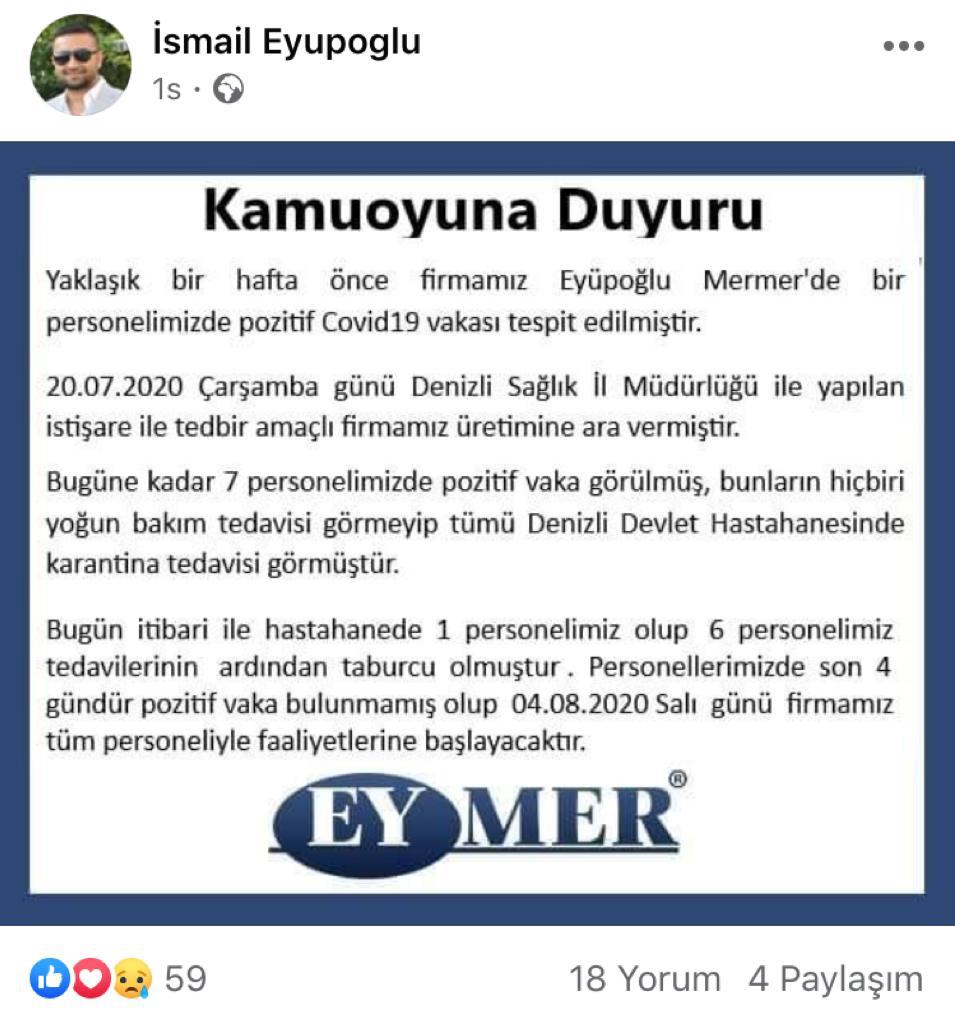Open İsmail Eyupoglu's profile picture
This screenshot has height=1024, width=955.
(80, 66)
